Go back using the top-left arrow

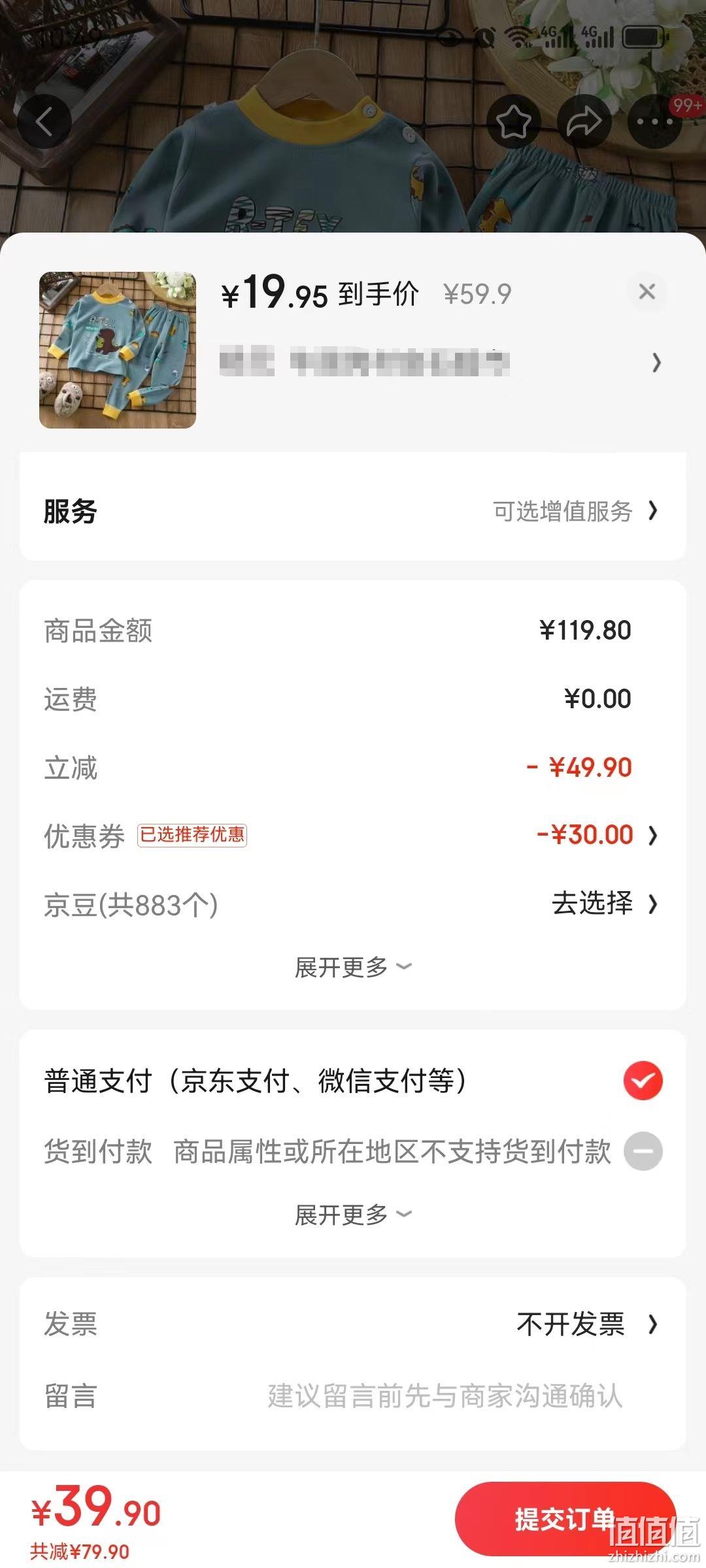point(44,122)
